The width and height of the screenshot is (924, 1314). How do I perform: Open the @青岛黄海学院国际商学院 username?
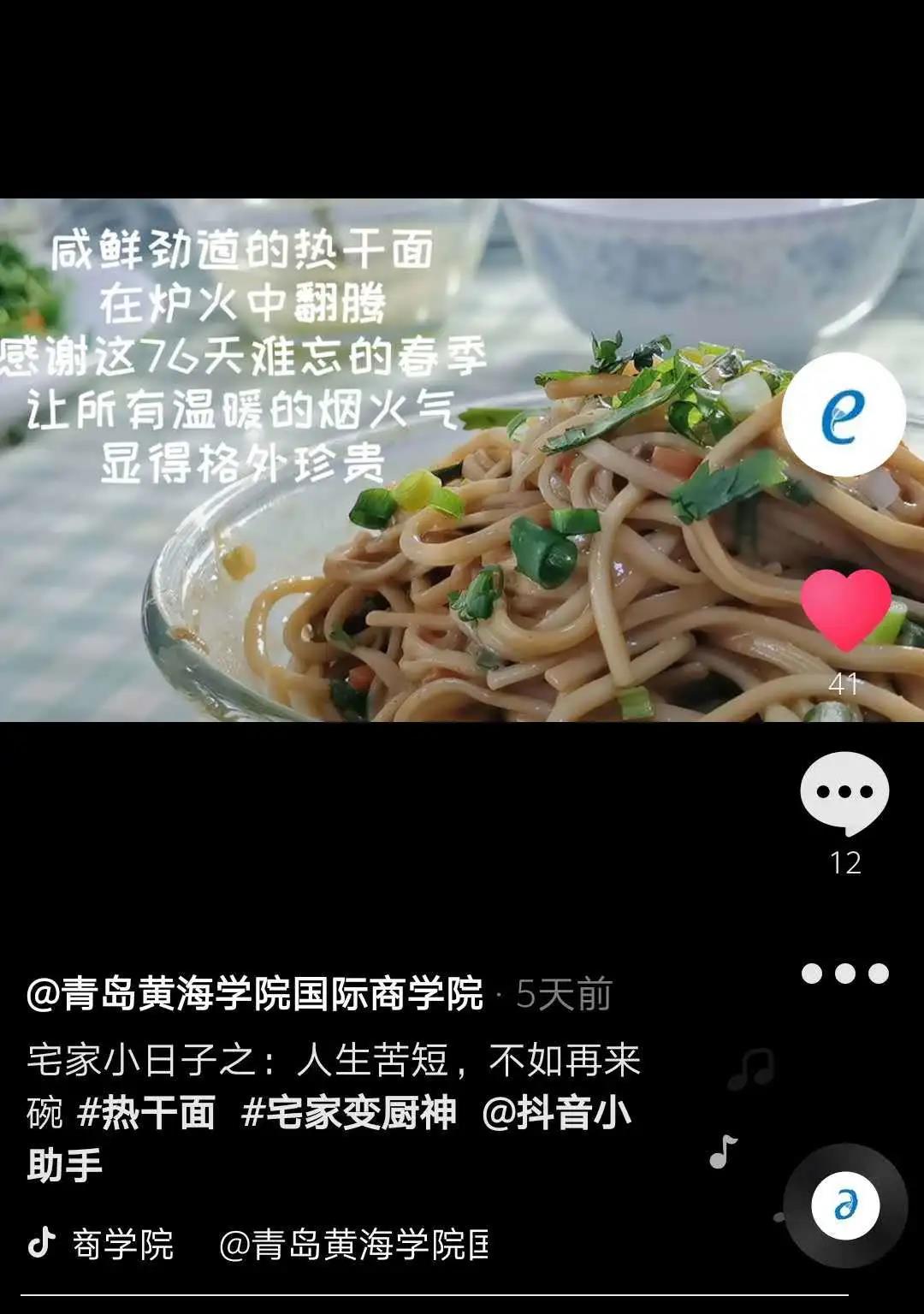click(x=255, y=994)
